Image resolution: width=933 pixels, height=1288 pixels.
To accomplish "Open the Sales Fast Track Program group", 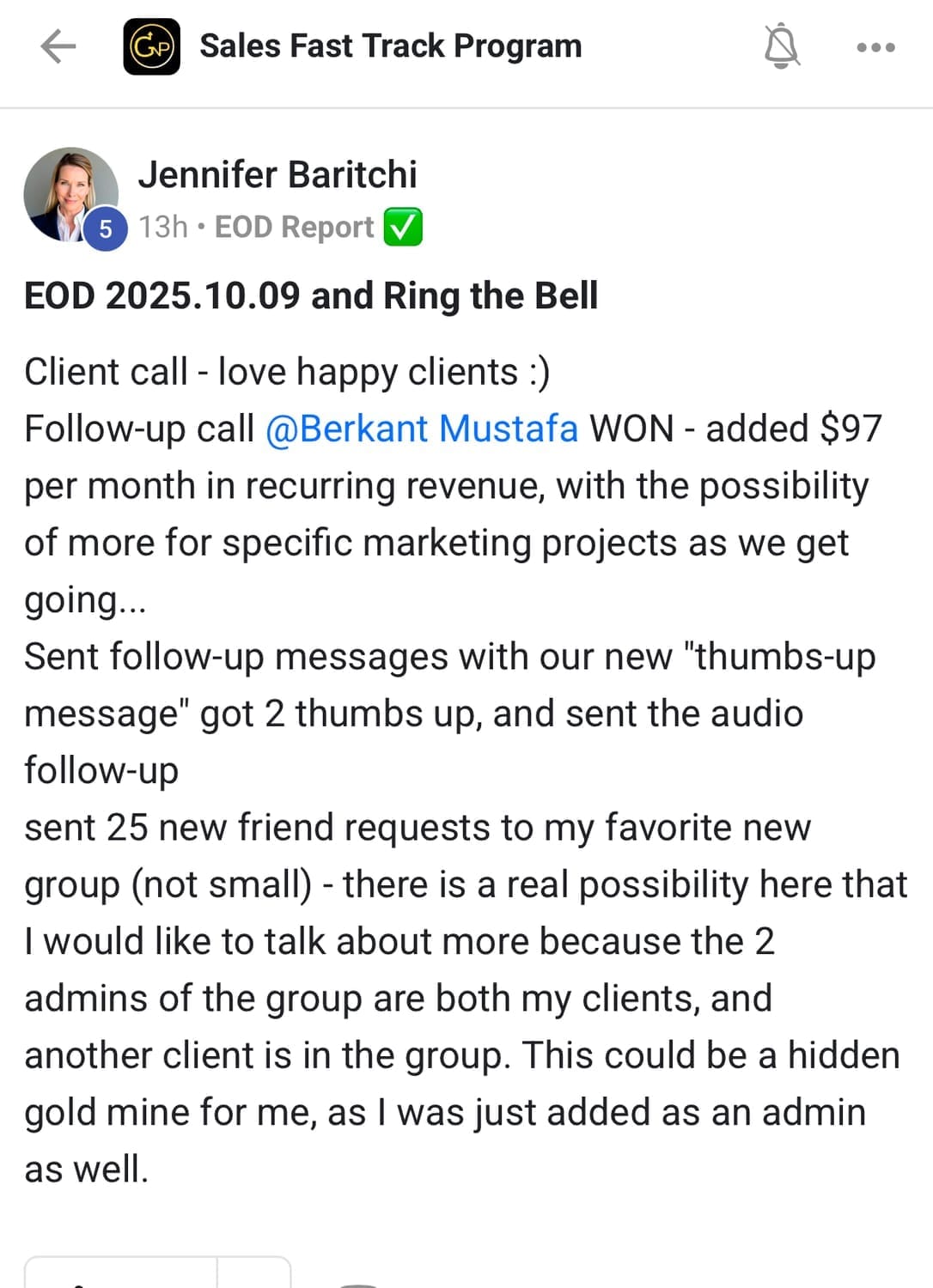I will [x=390, y=46].
